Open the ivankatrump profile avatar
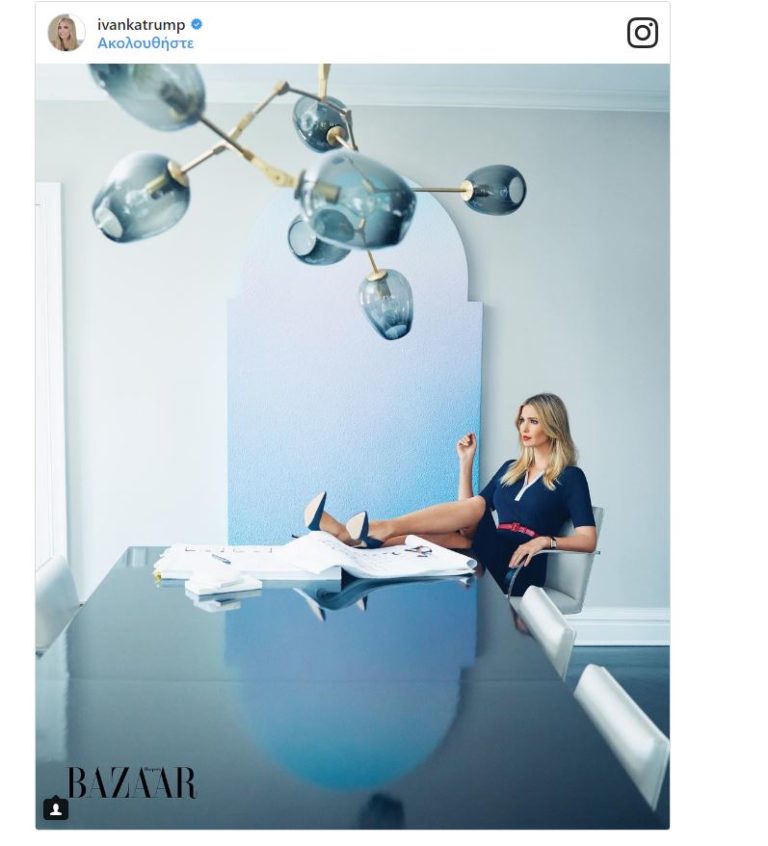This screenshot has width=768, height=846. coord(66,33)
